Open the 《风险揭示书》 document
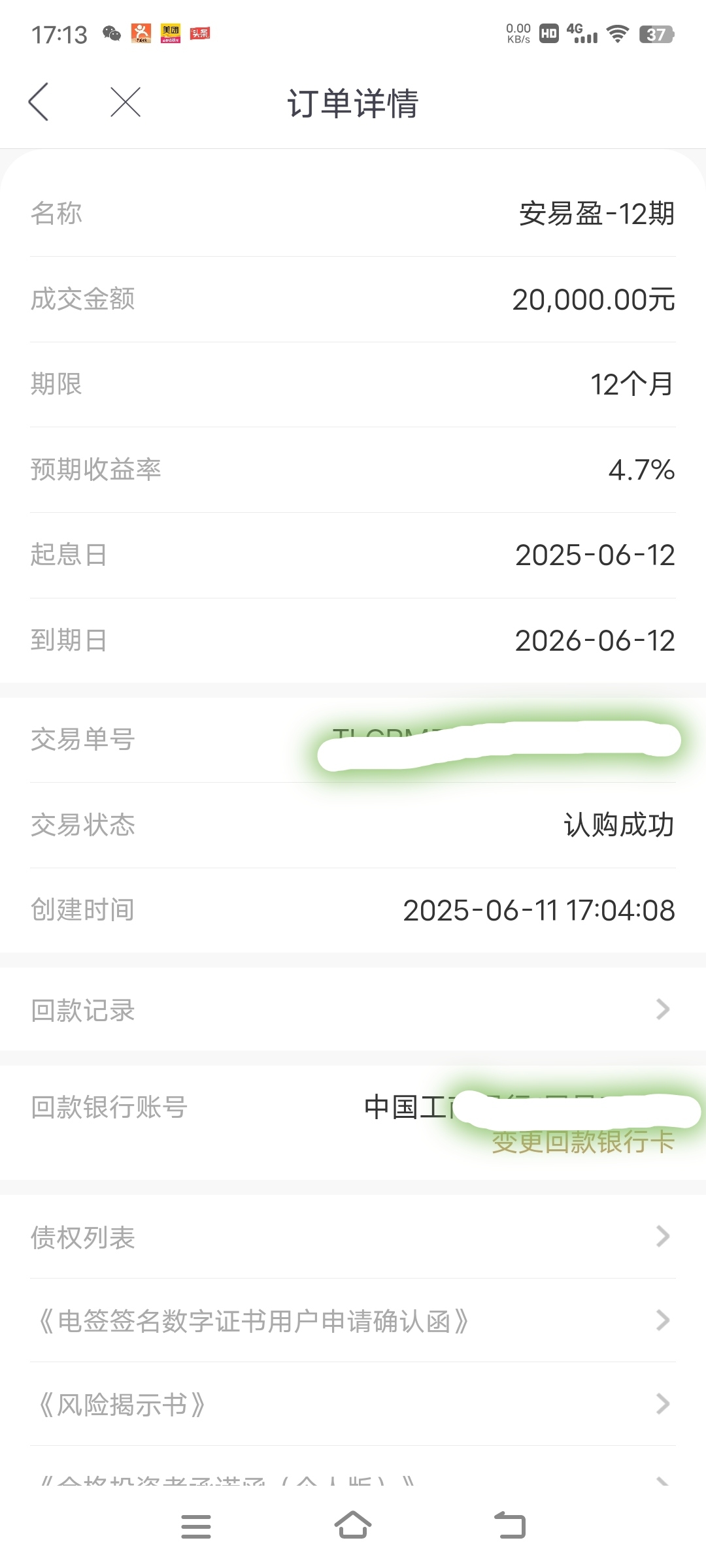This screenshot has height=1568, width=706. pyautogui.click(x=353, y=1404)
